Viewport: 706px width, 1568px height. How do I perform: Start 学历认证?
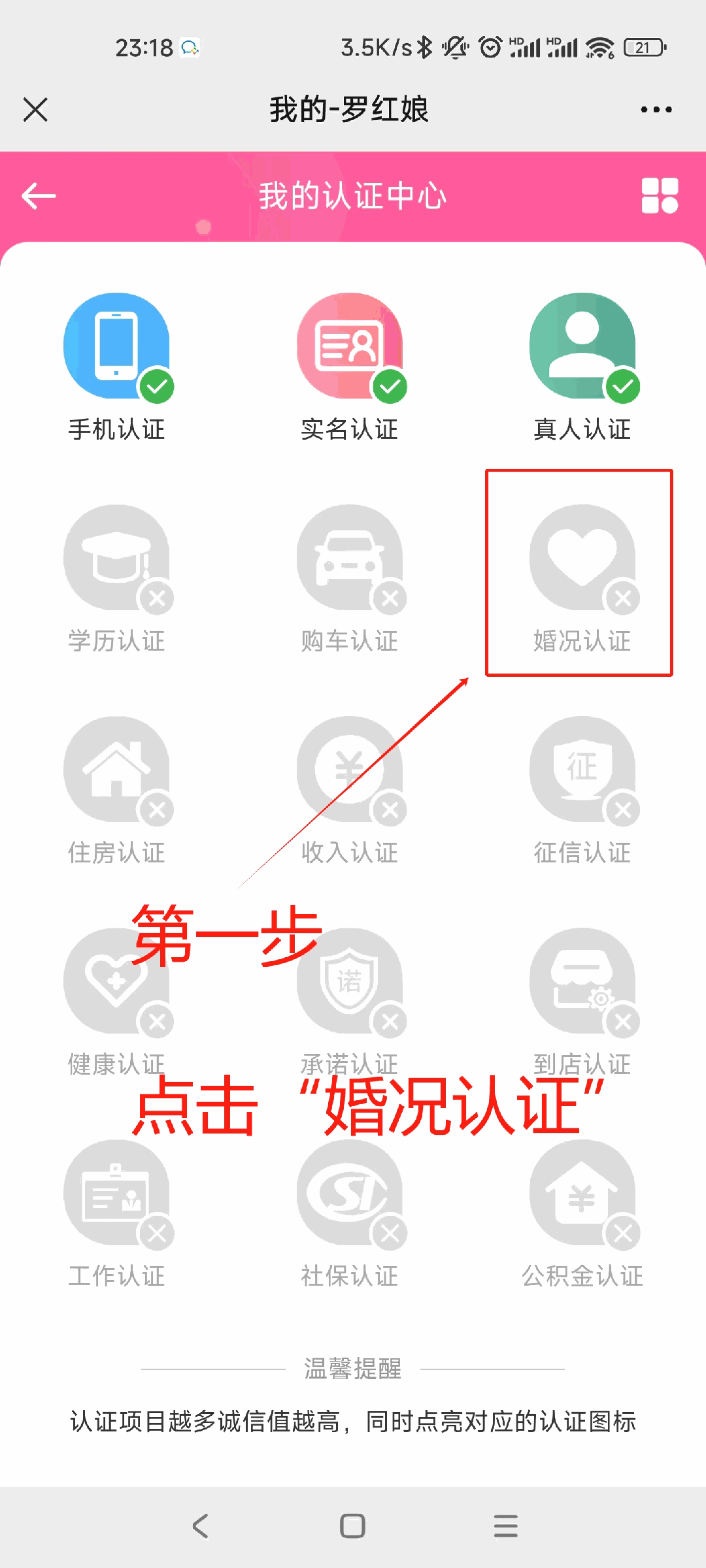point(117,559)
